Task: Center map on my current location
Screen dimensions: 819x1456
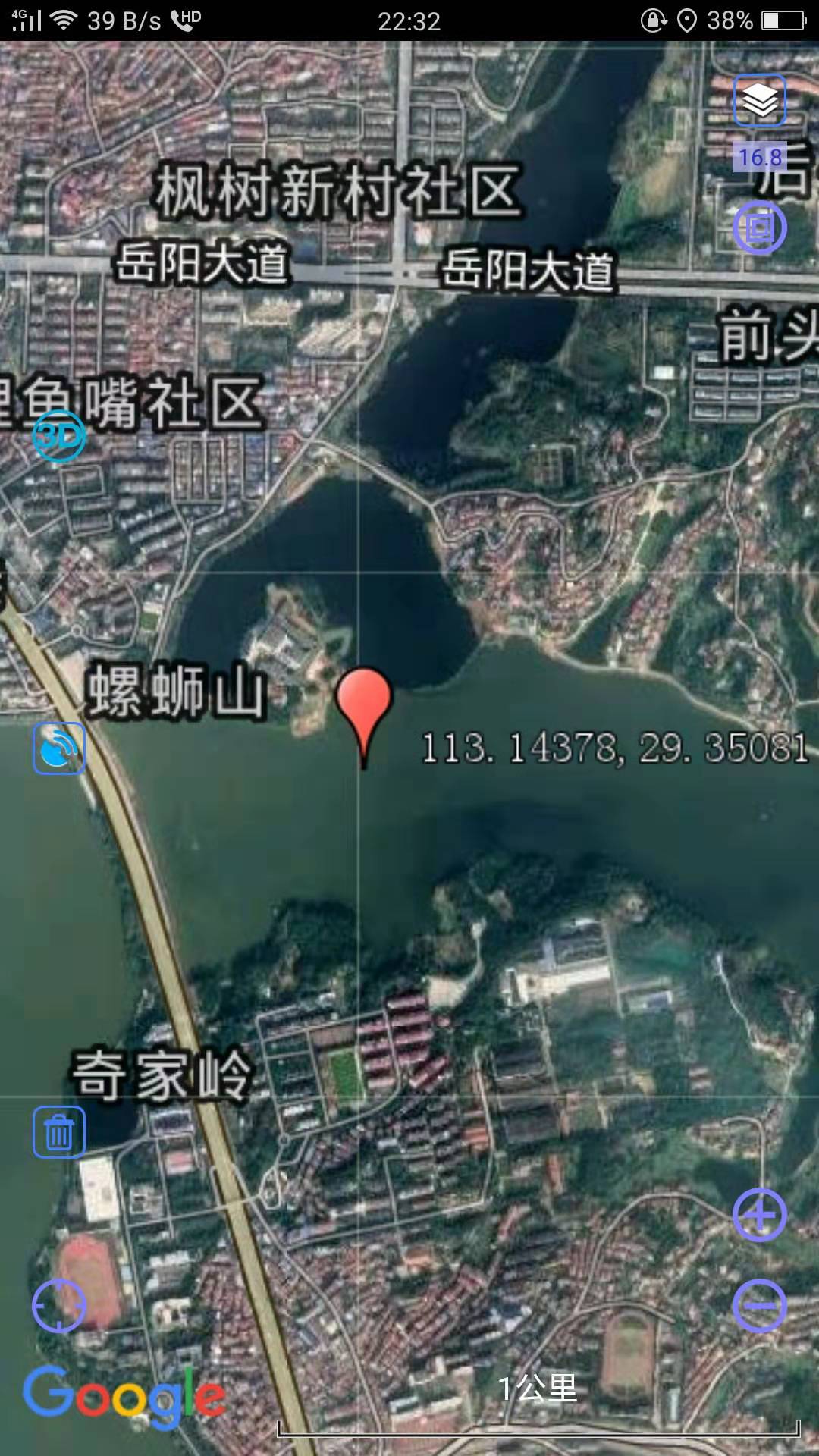Action: [x=59, y=1305]
